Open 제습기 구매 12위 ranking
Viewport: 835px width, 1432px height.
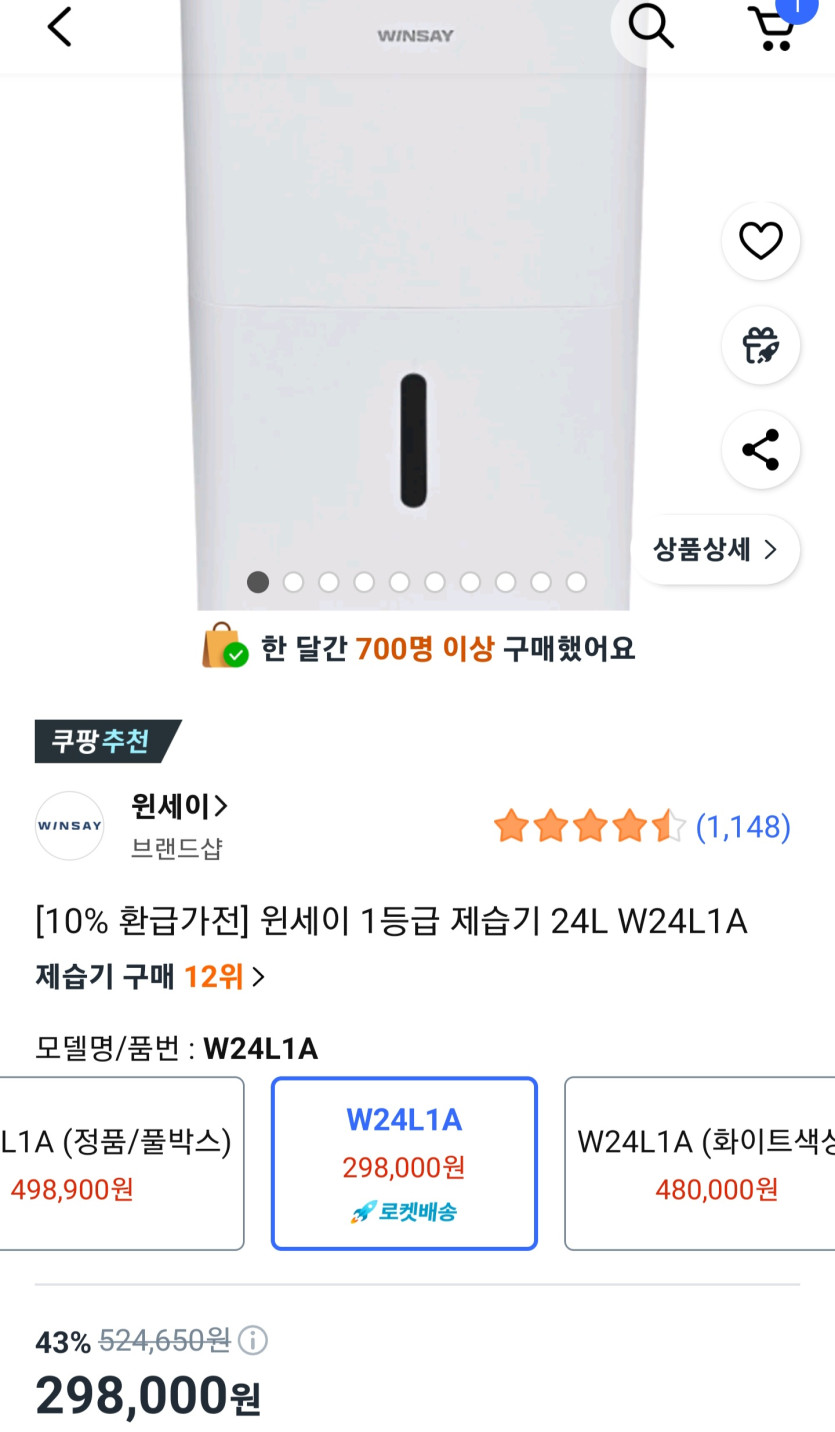(150, 976)
